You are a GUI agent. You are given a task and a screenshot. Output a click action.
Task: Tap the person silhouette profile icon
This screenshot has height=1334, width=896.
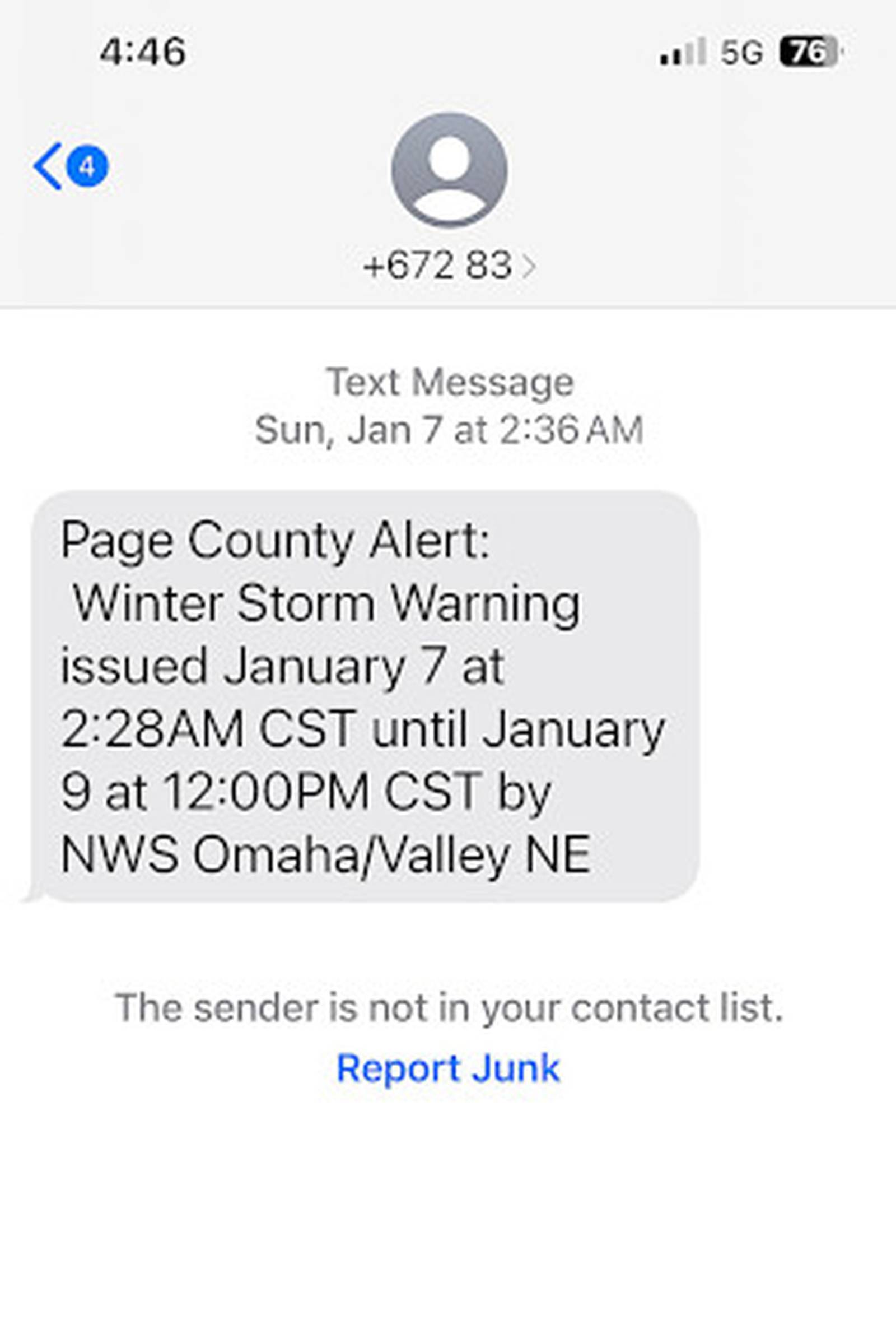[449, 171]
